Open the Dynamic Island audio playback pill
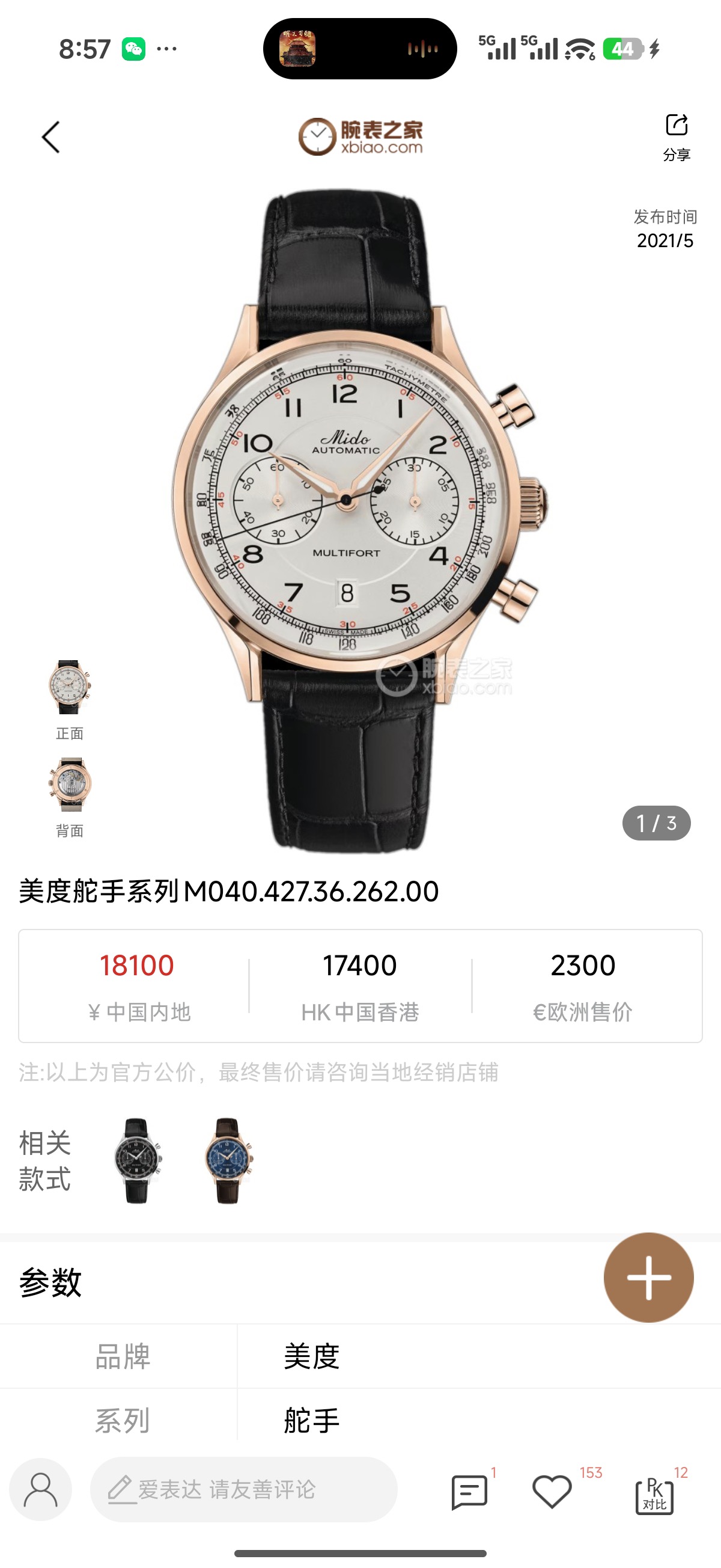 coord(359,49)
